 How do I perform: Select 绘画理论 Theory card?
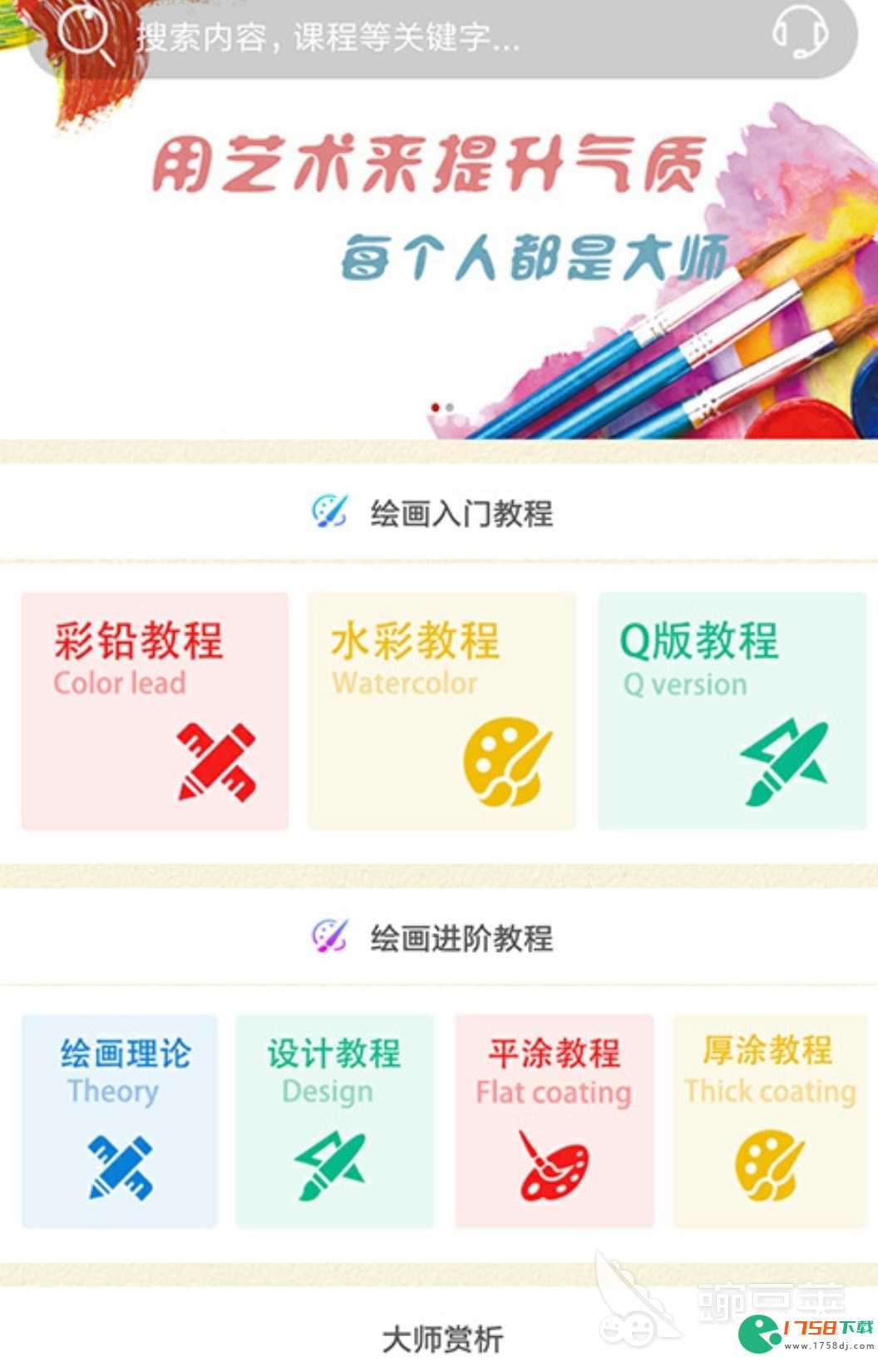[120, 1120]
